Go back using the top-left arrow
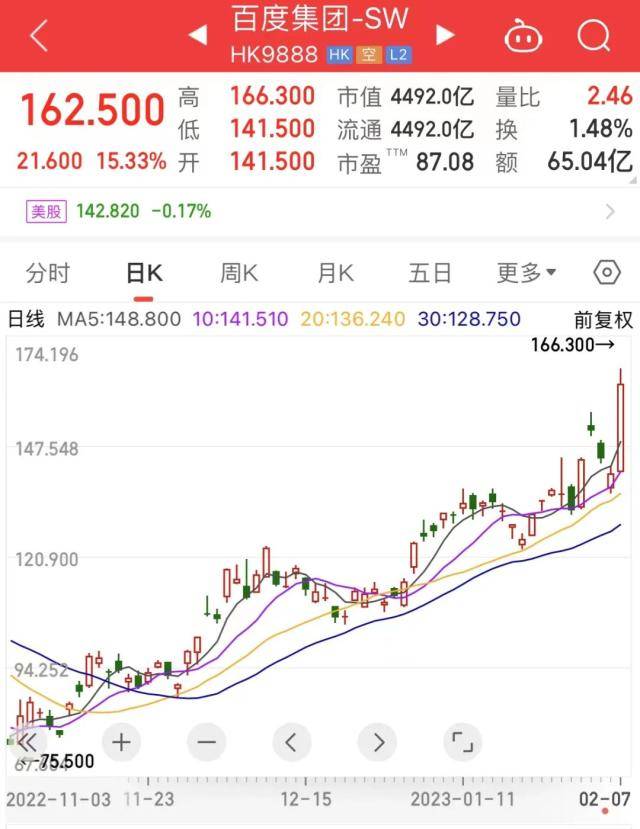 [x=39, y=36]
